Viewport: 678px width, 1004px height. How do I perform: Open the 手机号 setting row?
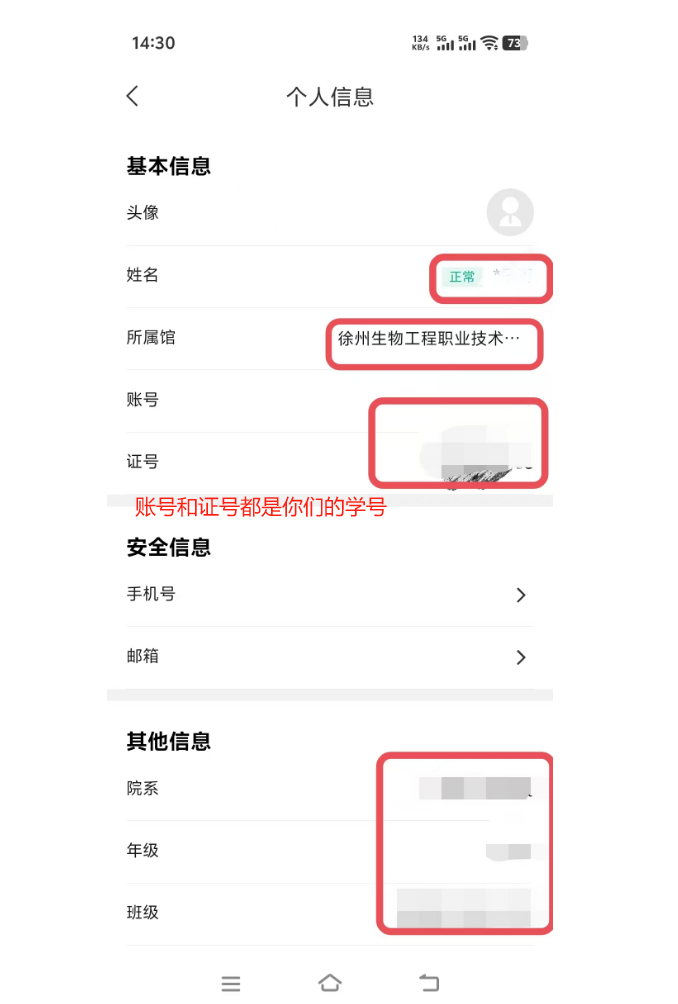(x=330, y=595)
